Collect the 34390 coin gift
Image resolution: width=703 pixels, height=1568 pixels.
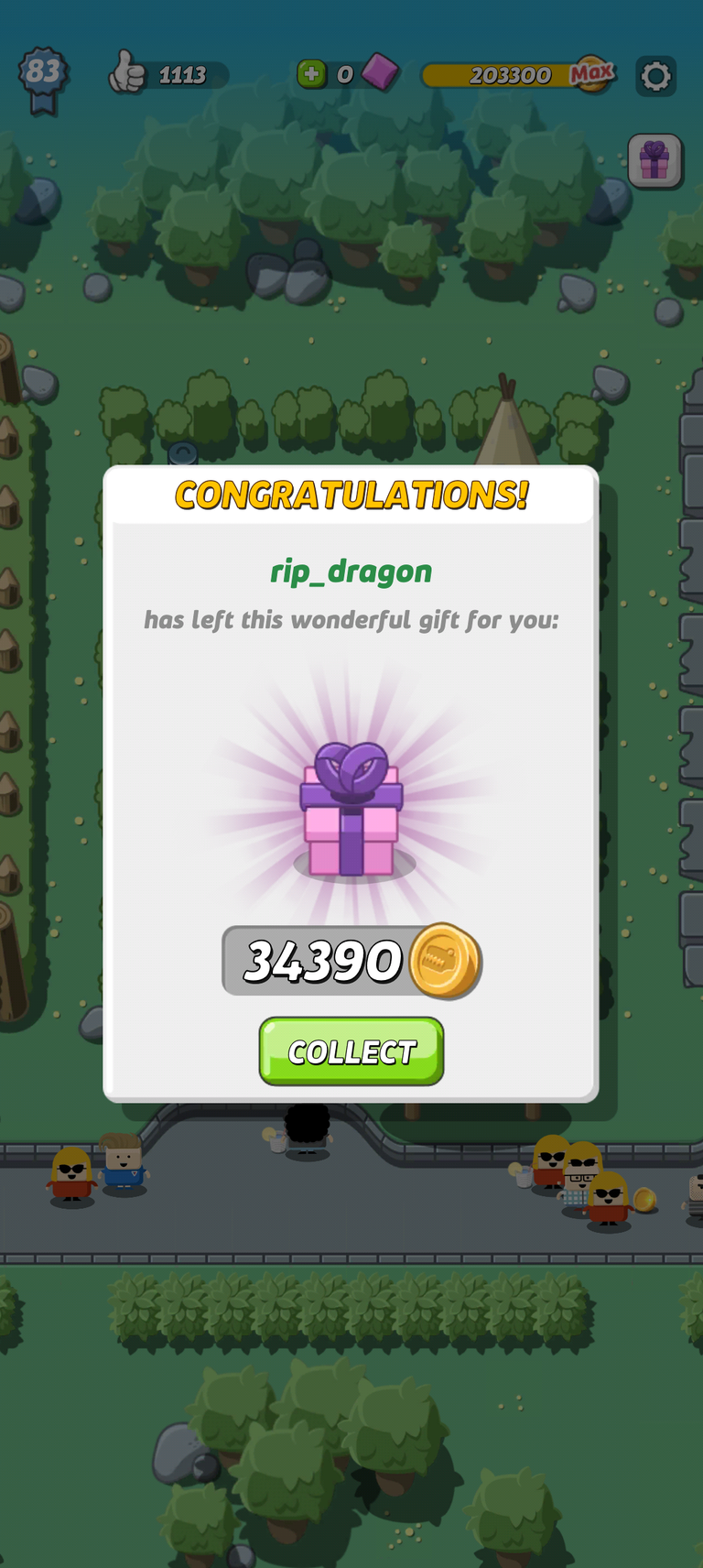pos(351,1051)
